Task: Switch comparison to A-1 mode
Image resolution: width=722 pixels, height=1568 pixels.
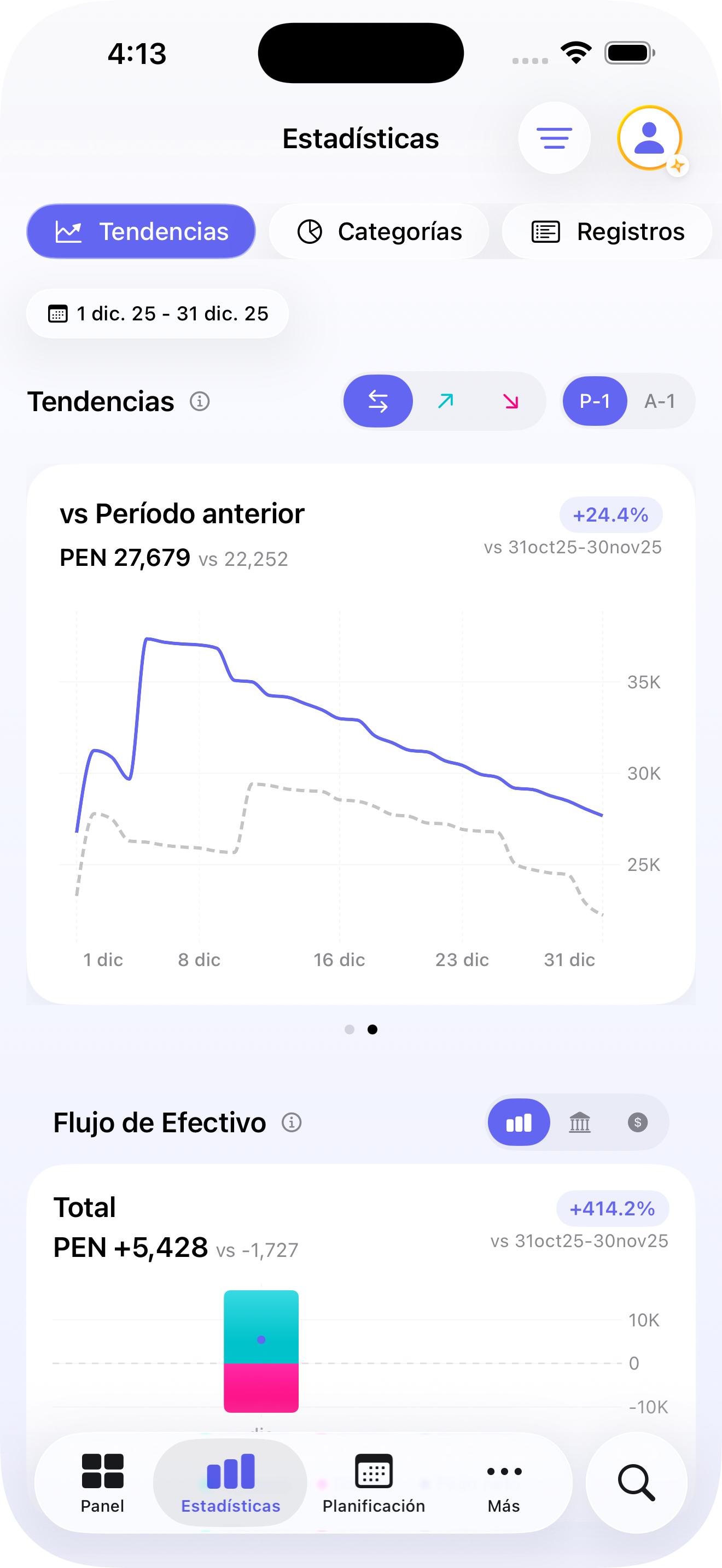Action: click(661, 401)
